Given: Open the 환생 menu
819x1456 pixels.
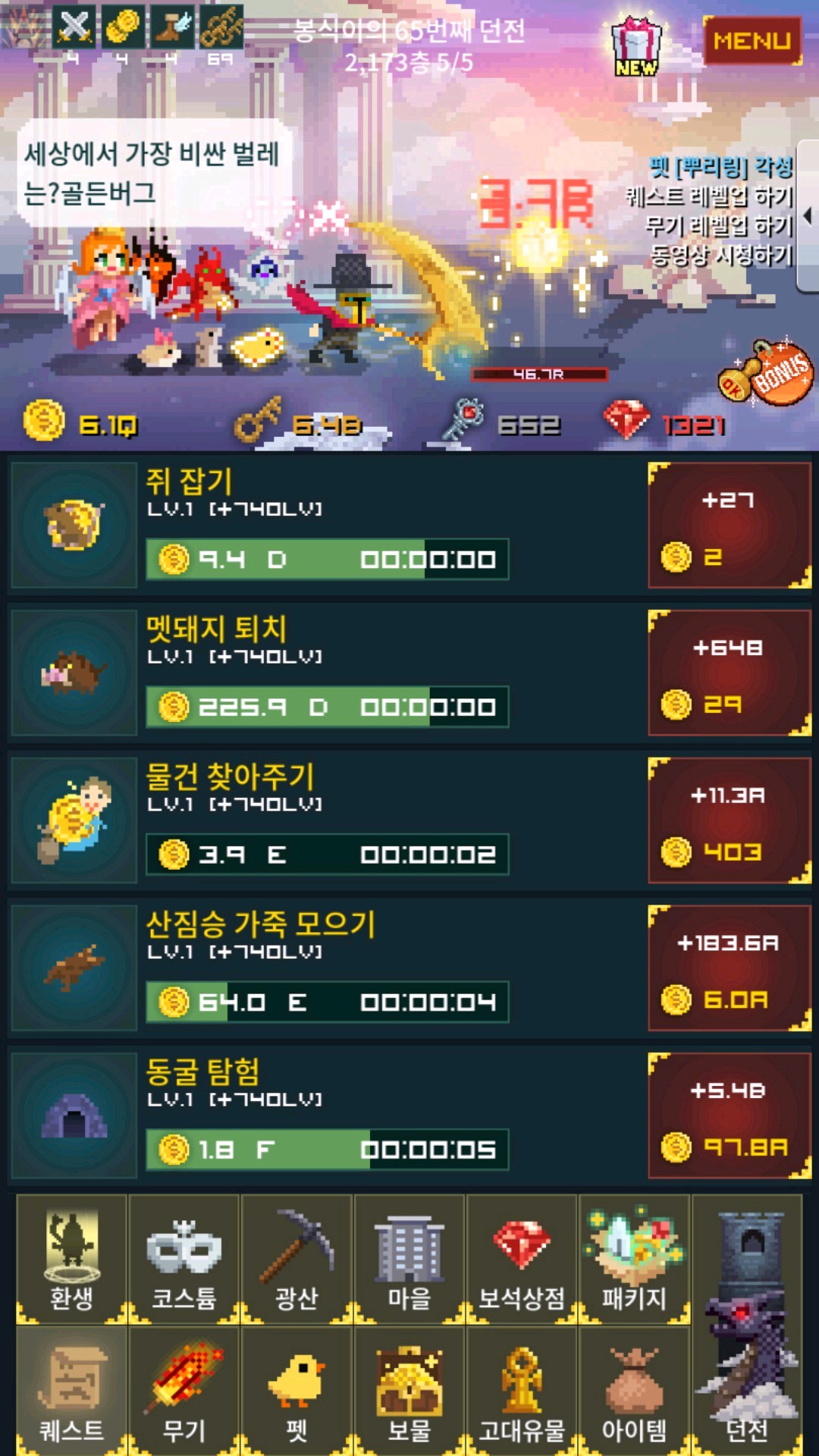Looking at the screenshot, I should click(71, 1260).
